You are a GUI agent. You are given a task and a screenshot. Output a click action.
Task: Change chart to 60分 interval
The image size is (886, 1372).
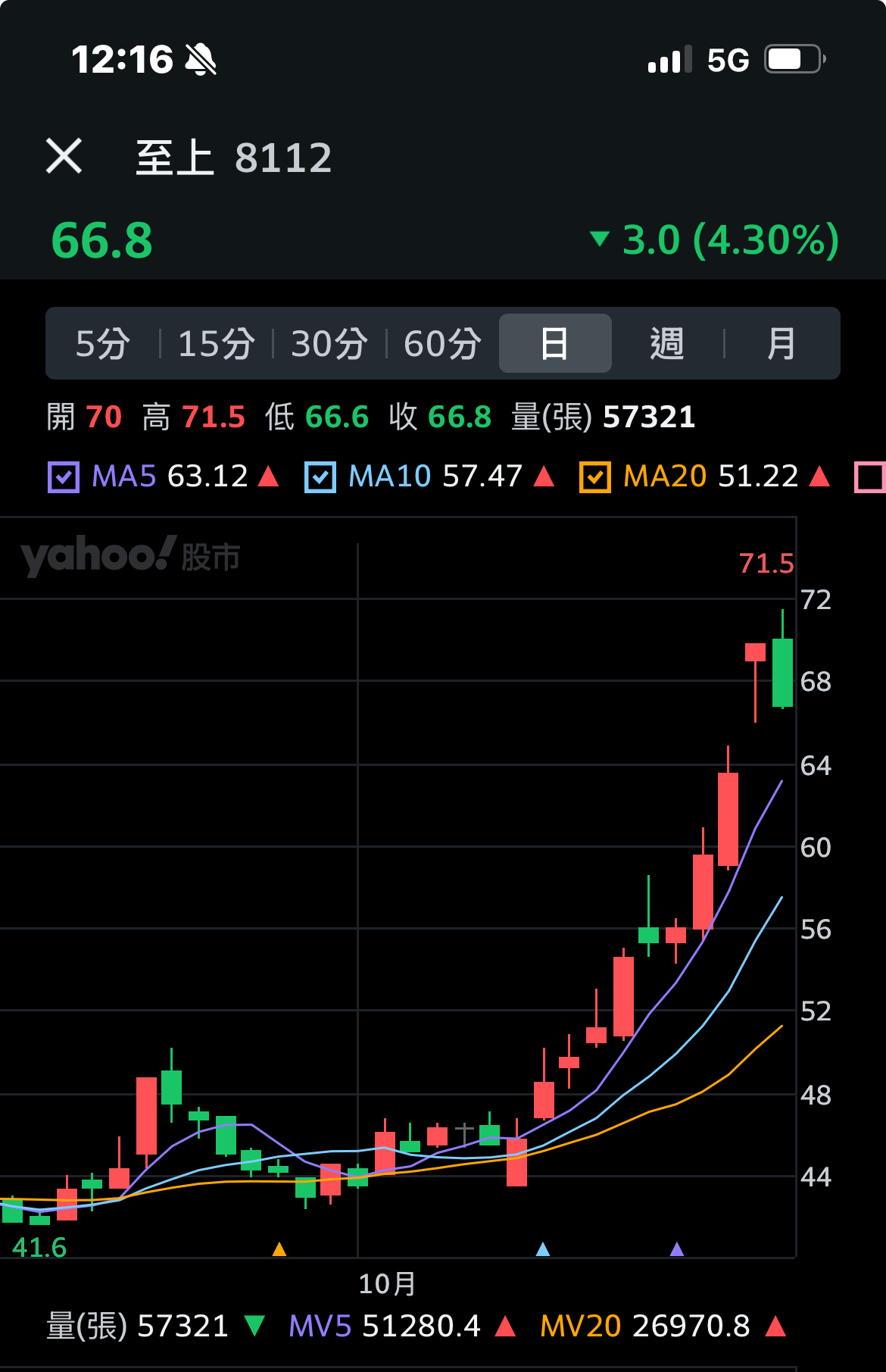click(x=442, y=343)
